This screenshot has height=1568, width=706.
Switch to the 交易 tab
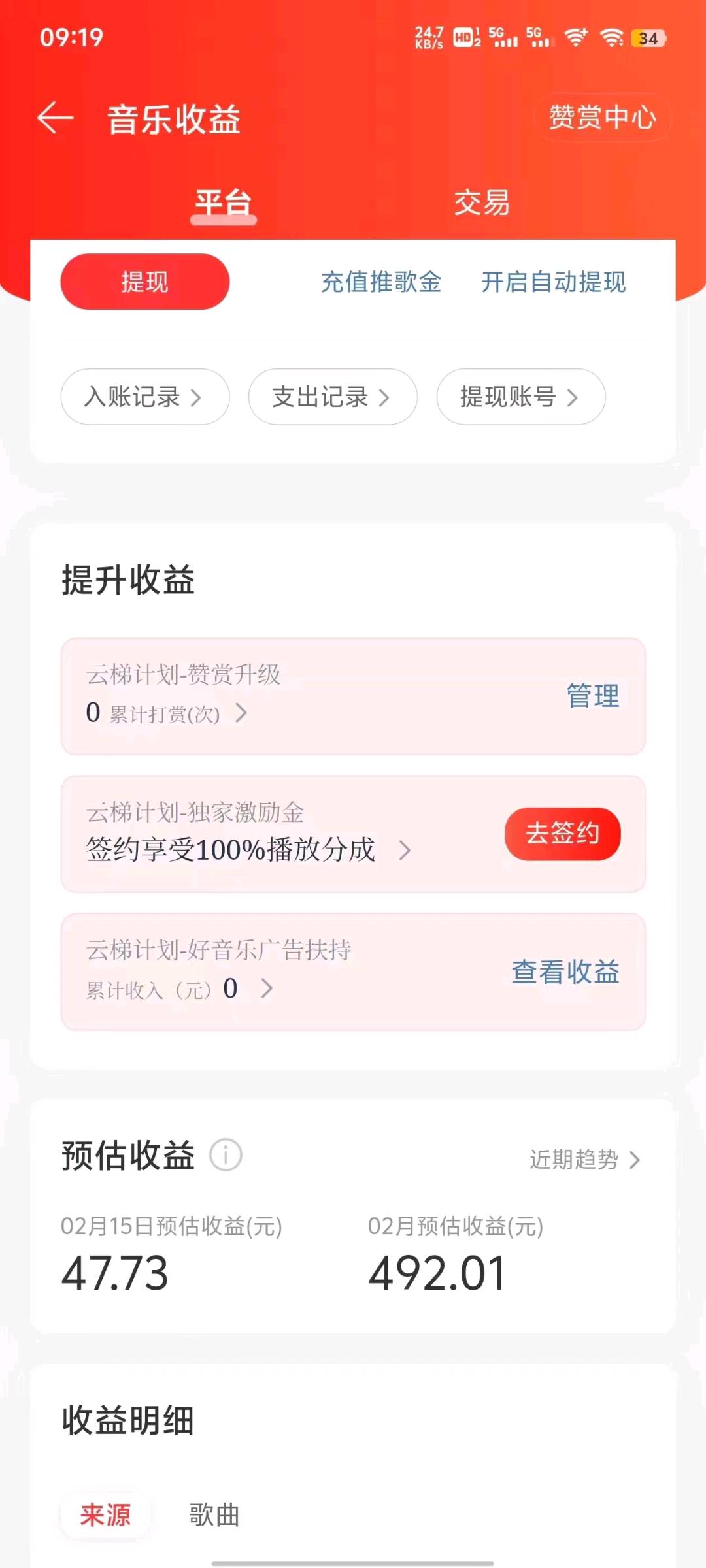tap(482, 203)
